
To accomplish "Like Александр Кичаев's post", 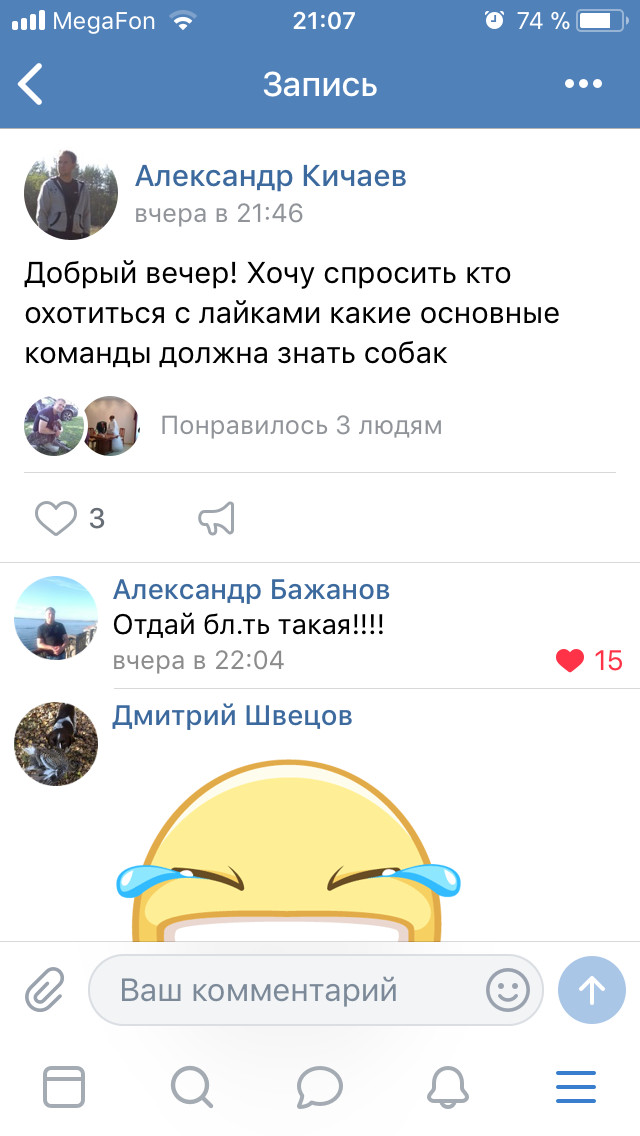I will (x=57, y=518).
